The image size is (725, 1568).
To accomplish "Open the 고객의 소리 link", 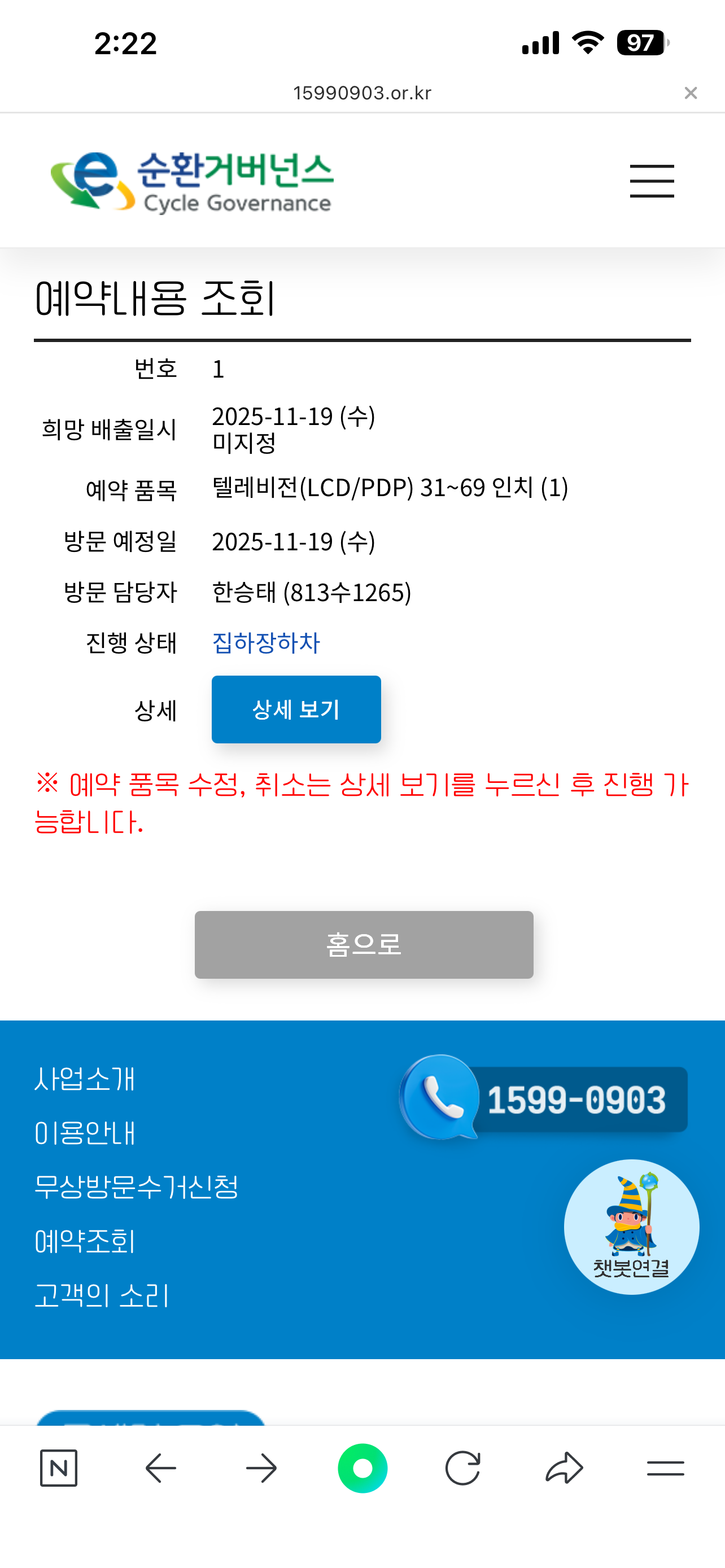I will click(x=102, y=1295).
